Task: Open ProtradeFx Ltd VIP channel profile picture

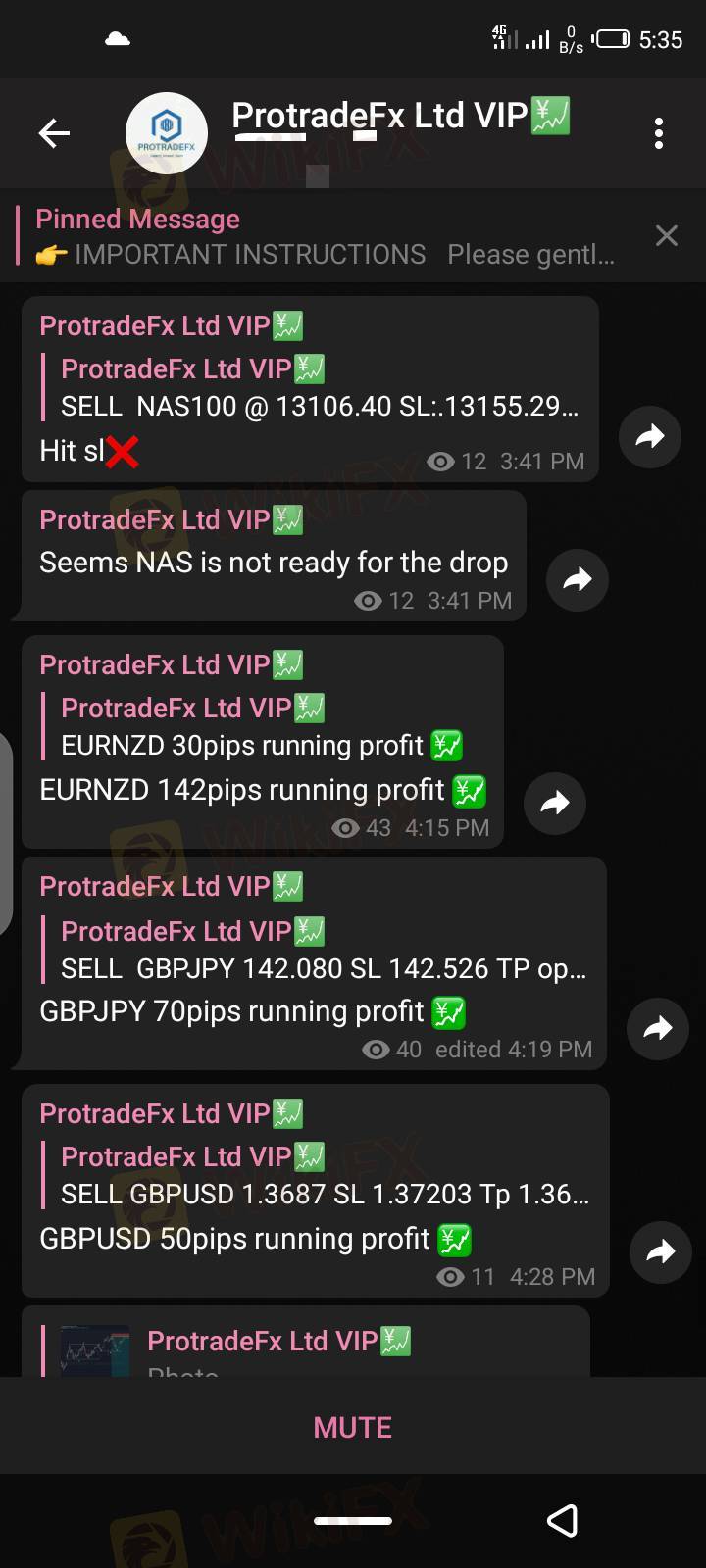Action: [x=167, y=133]
